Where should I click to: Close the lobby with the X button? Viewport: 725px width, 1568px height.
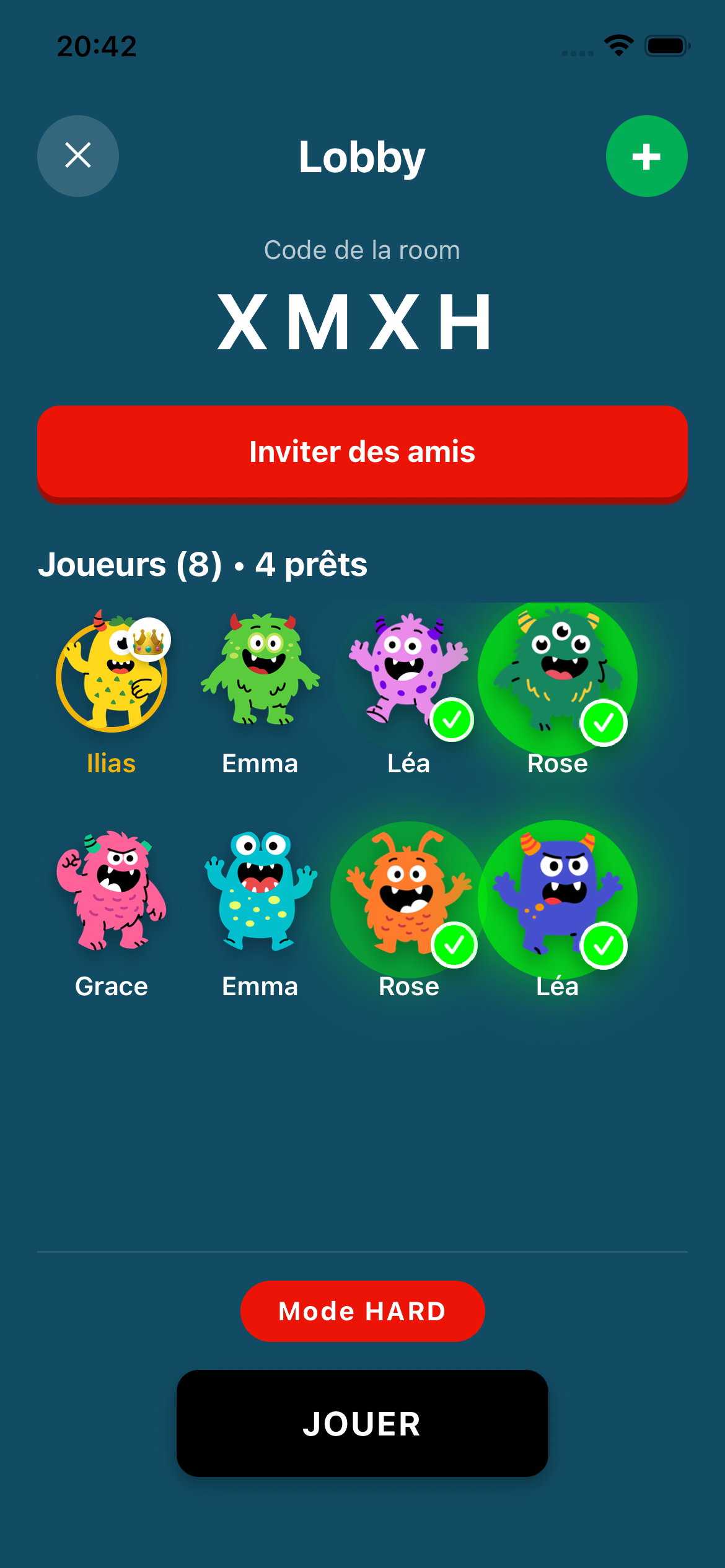click(x=77, y=156)
